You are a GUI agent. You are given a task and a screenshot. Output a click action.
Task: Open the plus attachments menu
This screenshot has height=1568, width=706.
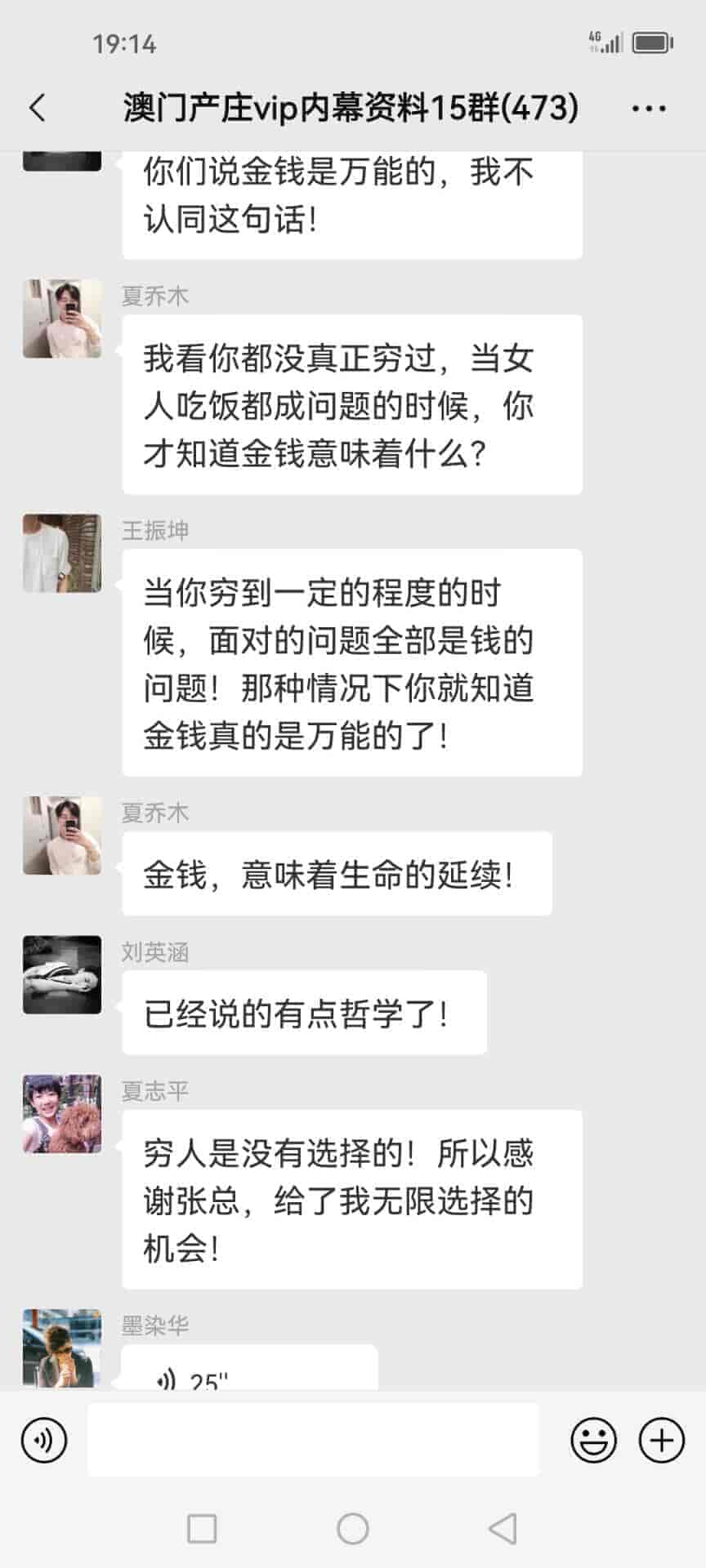[661, 1440]
